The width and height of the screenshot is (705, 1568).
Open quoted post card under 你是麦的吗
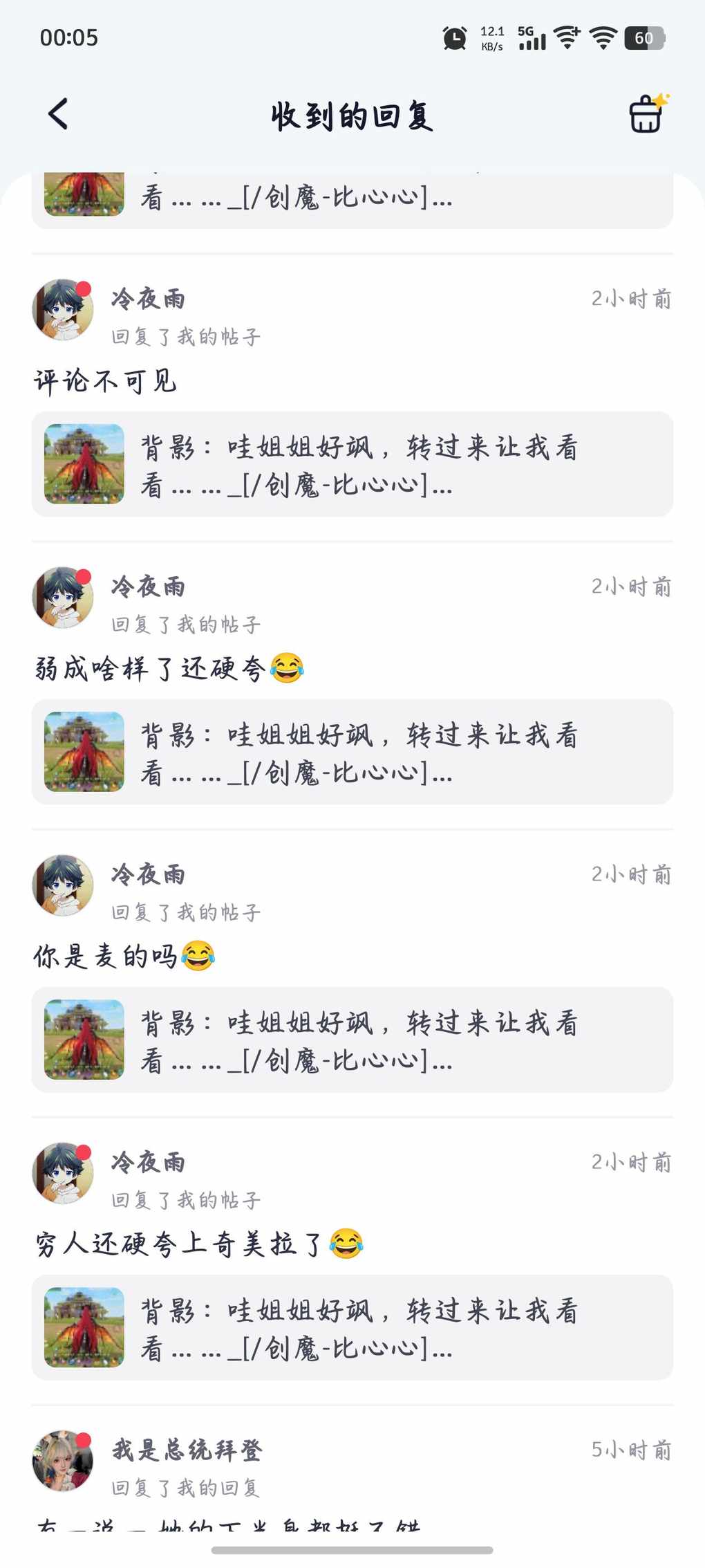(x=352, y=1040)
